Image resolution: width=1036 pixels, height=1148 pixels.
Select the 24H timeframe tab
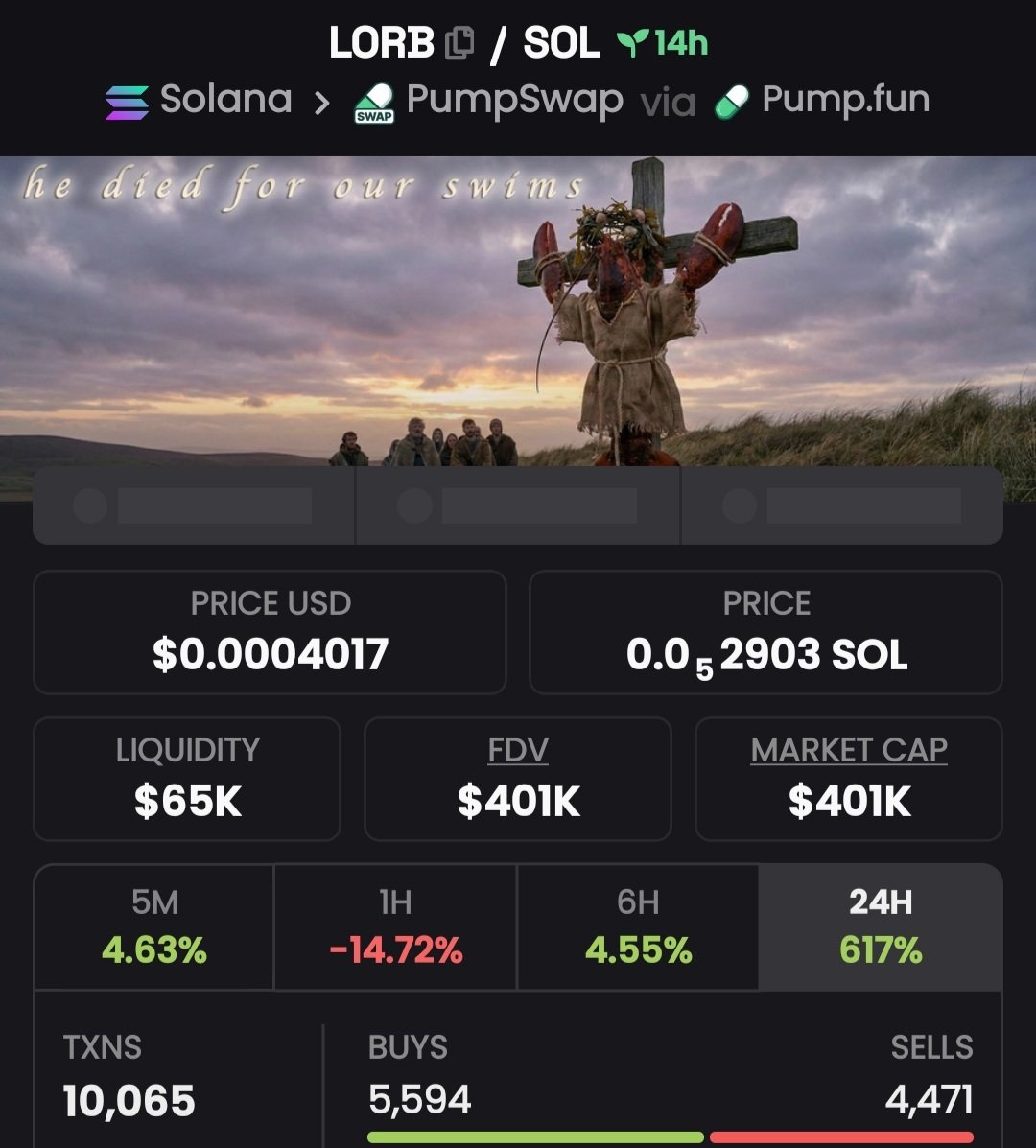point(881,927)
